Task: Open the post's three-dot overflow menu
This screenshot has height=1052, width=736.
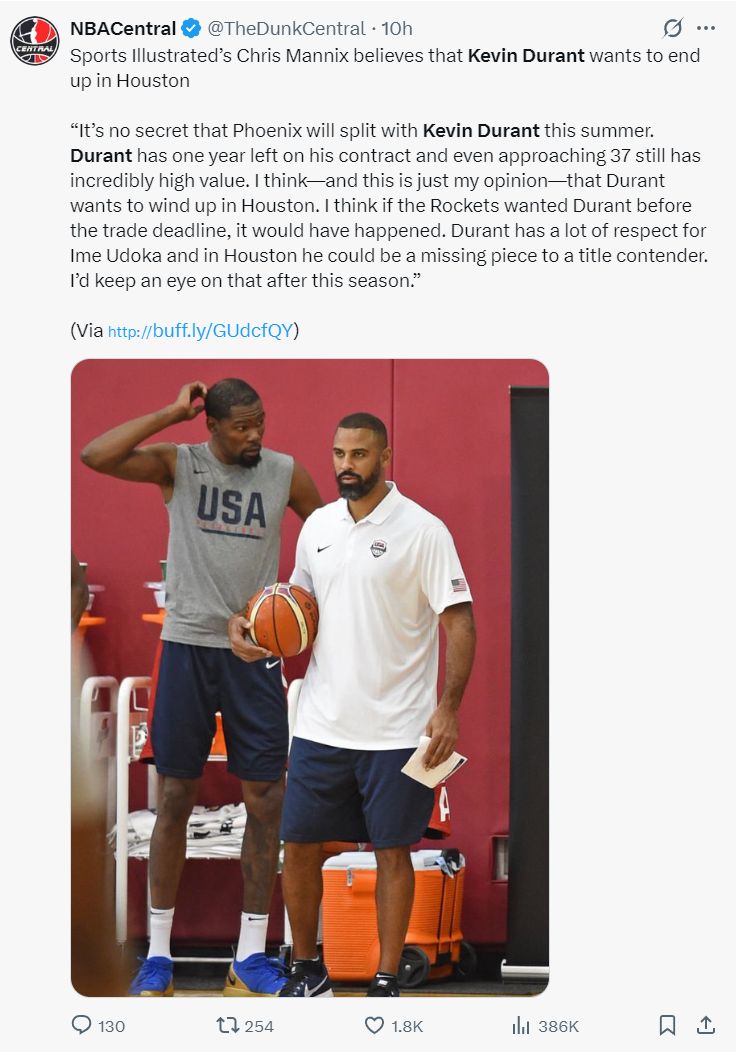Action: [706, 28]
